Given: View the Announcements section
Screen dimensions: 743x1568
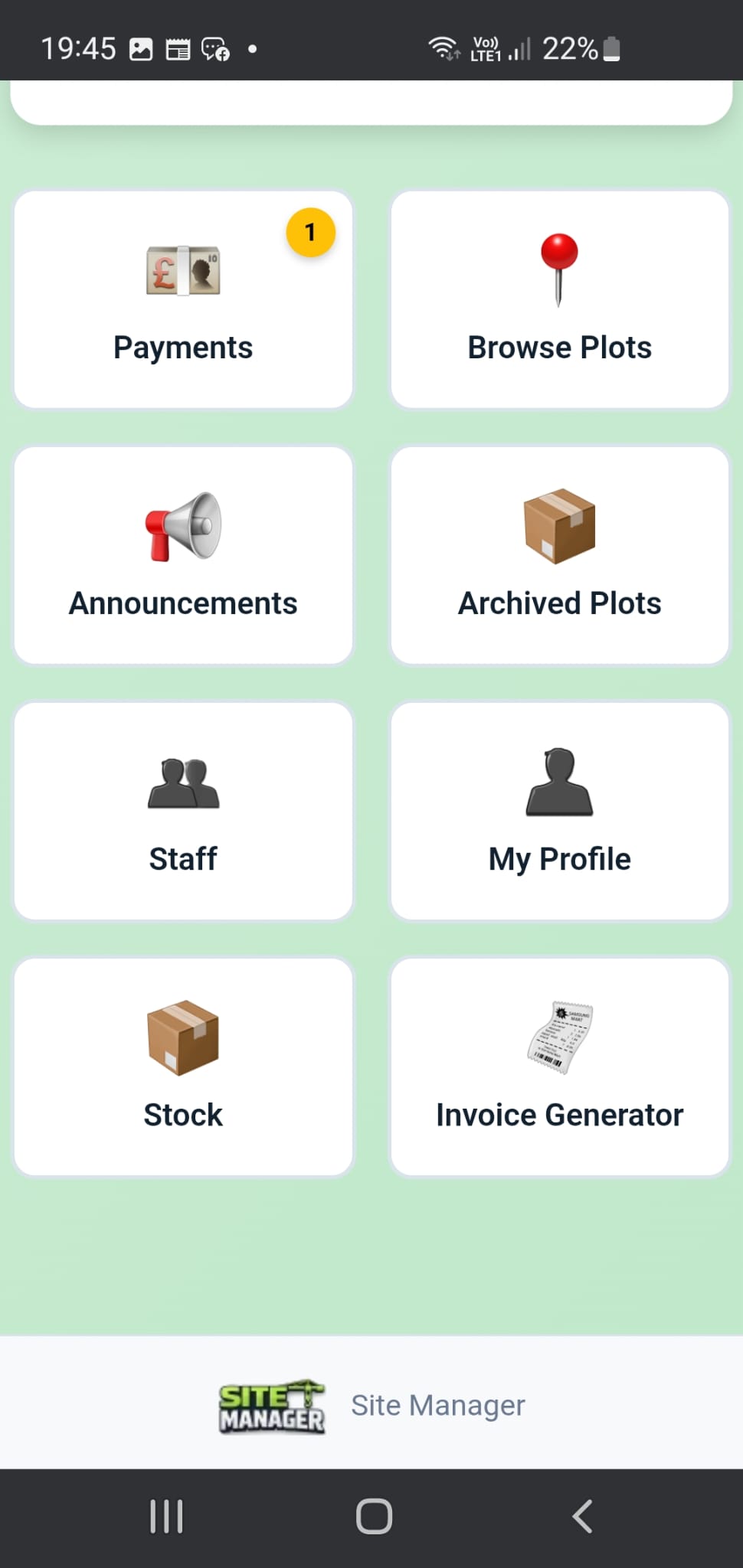Looking at the screenshot, I should 183,556.
